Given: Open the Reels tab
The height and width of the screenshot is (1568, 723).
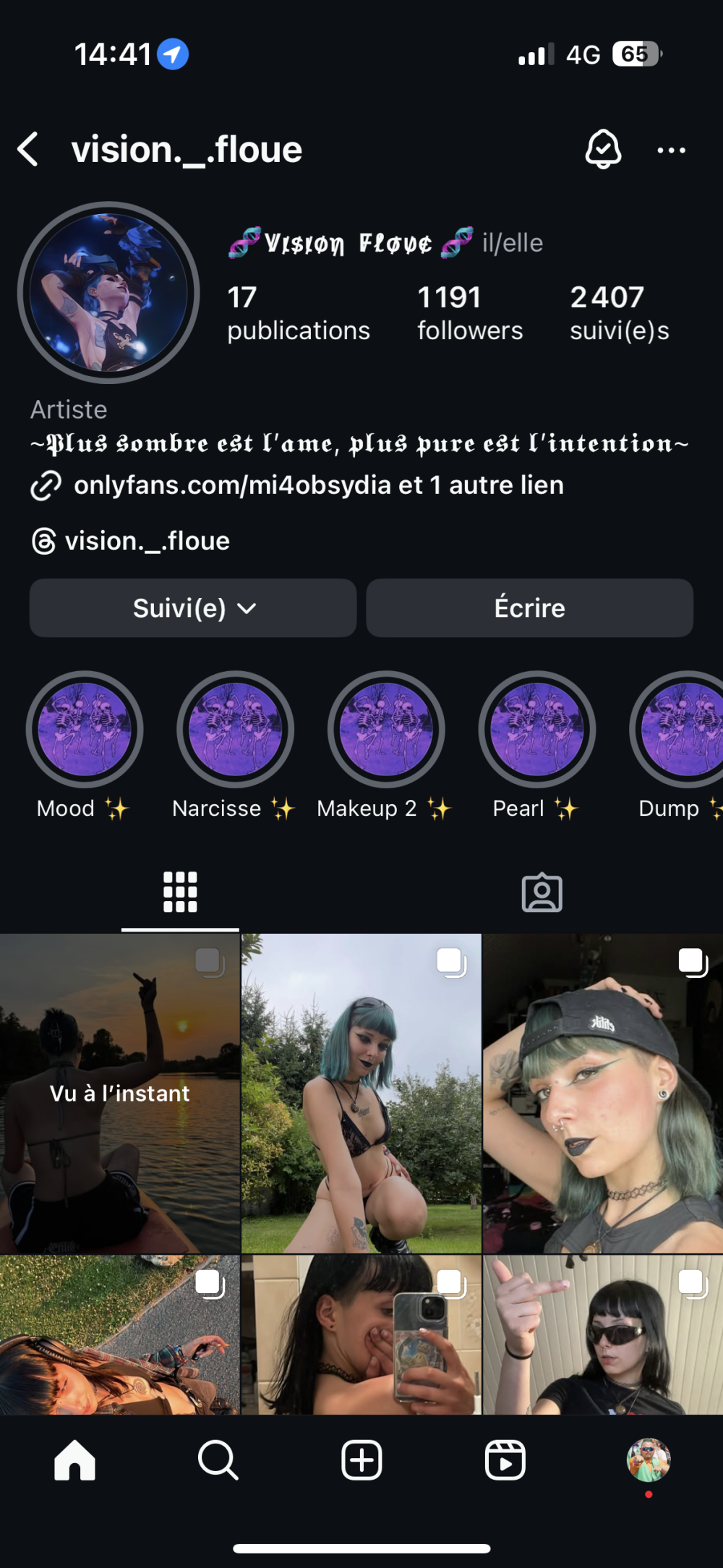Looking at the screenshot, I should [505, 1460].
